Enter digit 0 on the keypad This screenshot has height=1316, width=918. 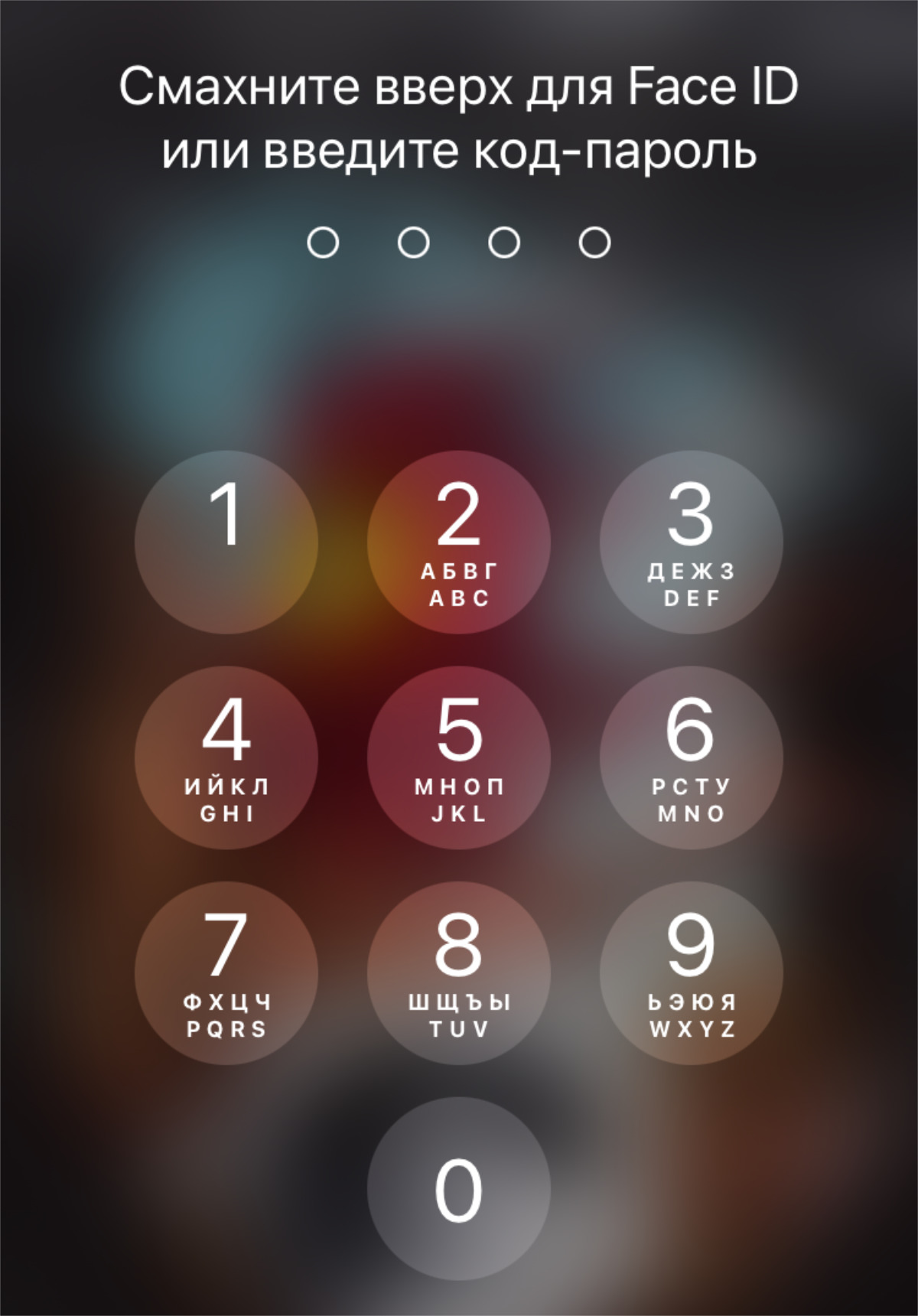pos(459,1188)
